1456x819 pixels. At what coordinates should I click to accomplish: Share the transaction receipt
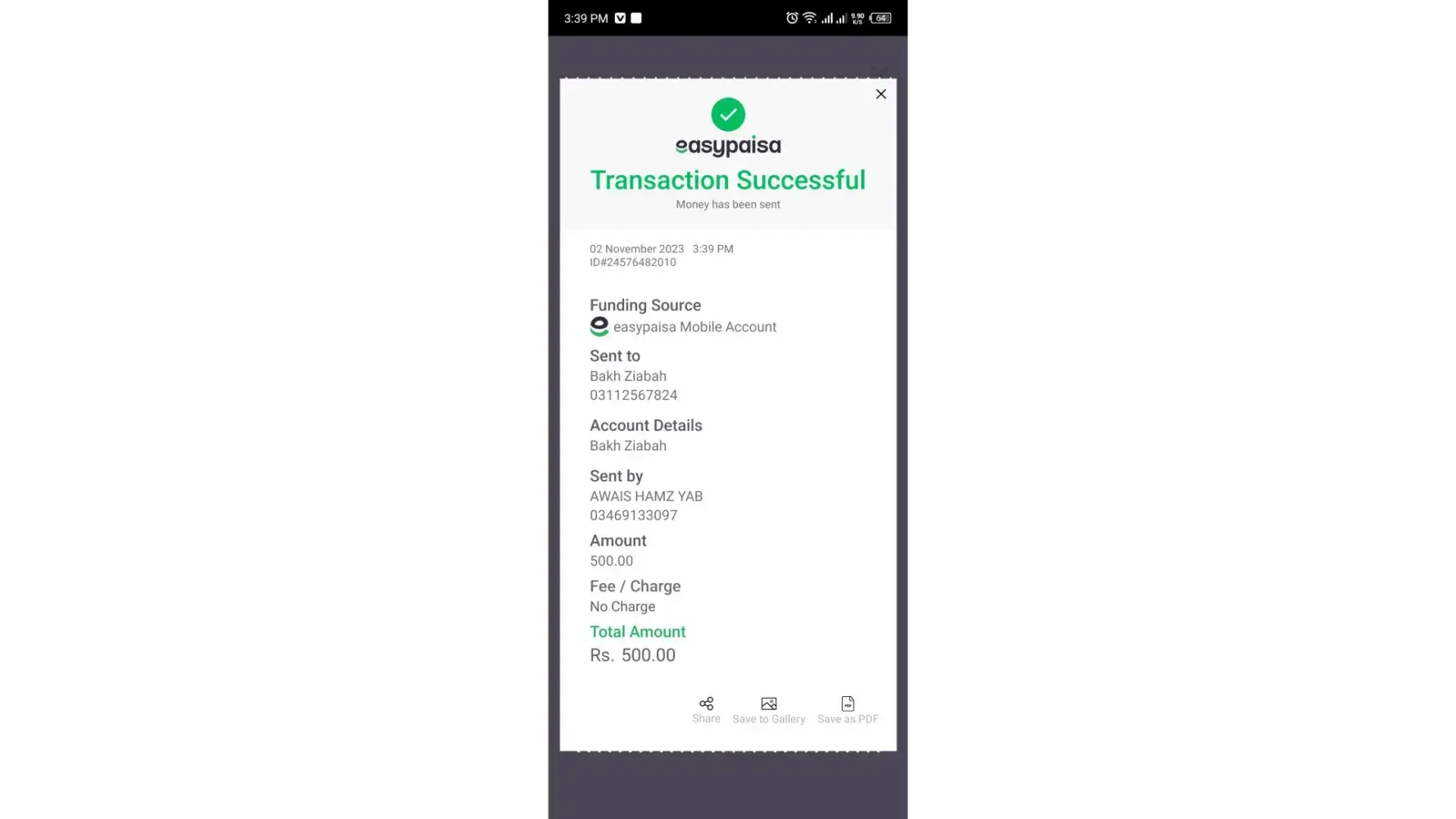pyautogui.click(x=706, y=709)
